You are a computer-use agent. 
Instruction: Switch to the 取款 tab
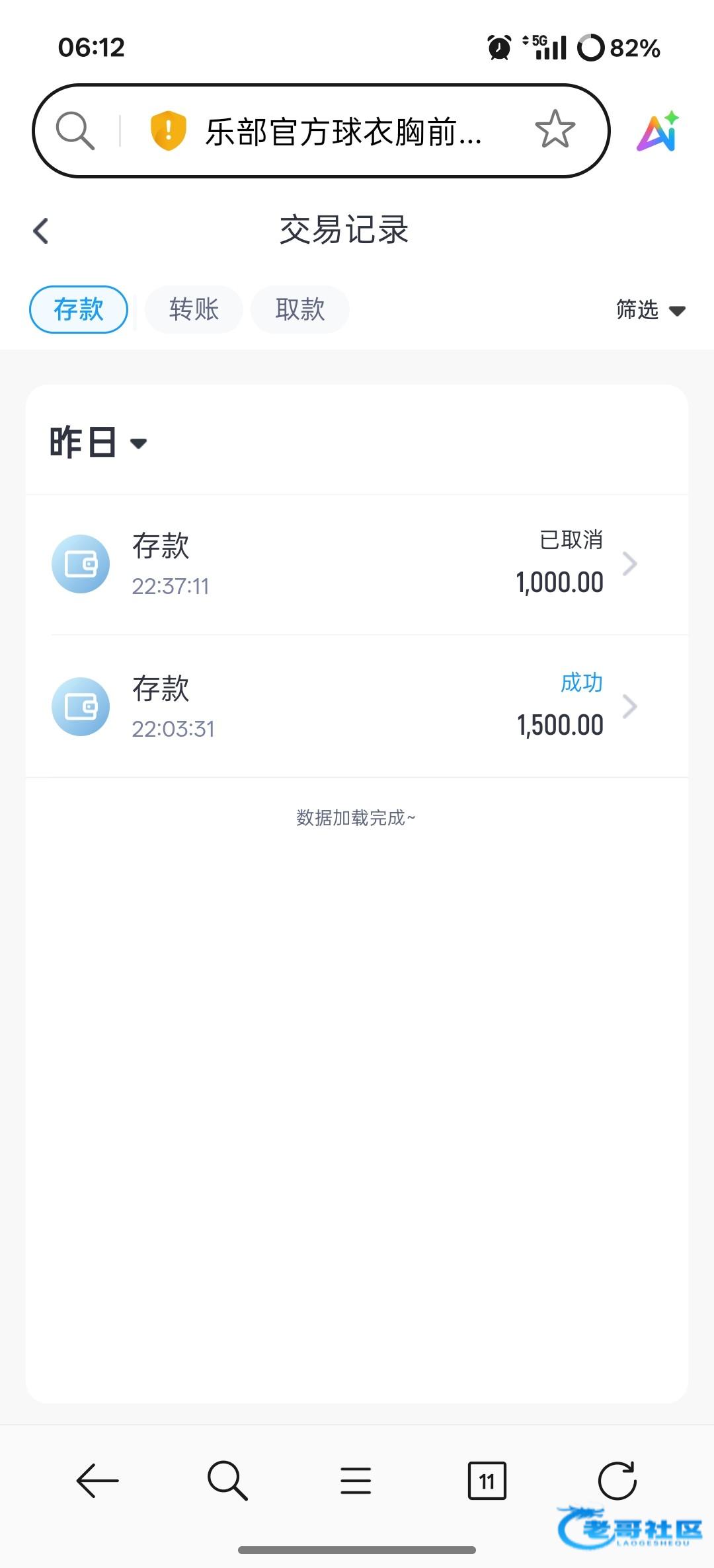click(x=300, y=309)
